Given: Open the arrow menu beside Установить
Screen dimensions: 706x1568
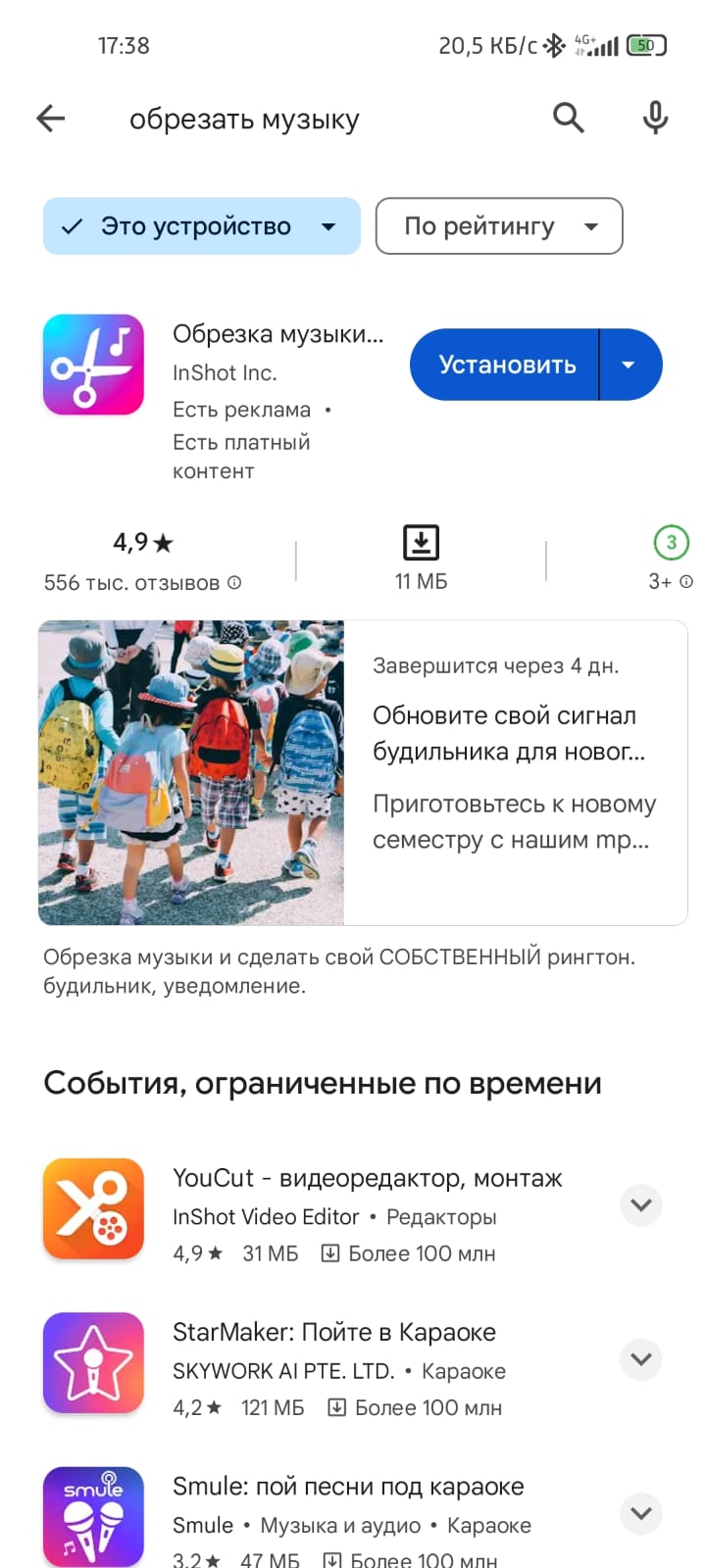Looking at the screenshot, I should click(x=630, y=365).
